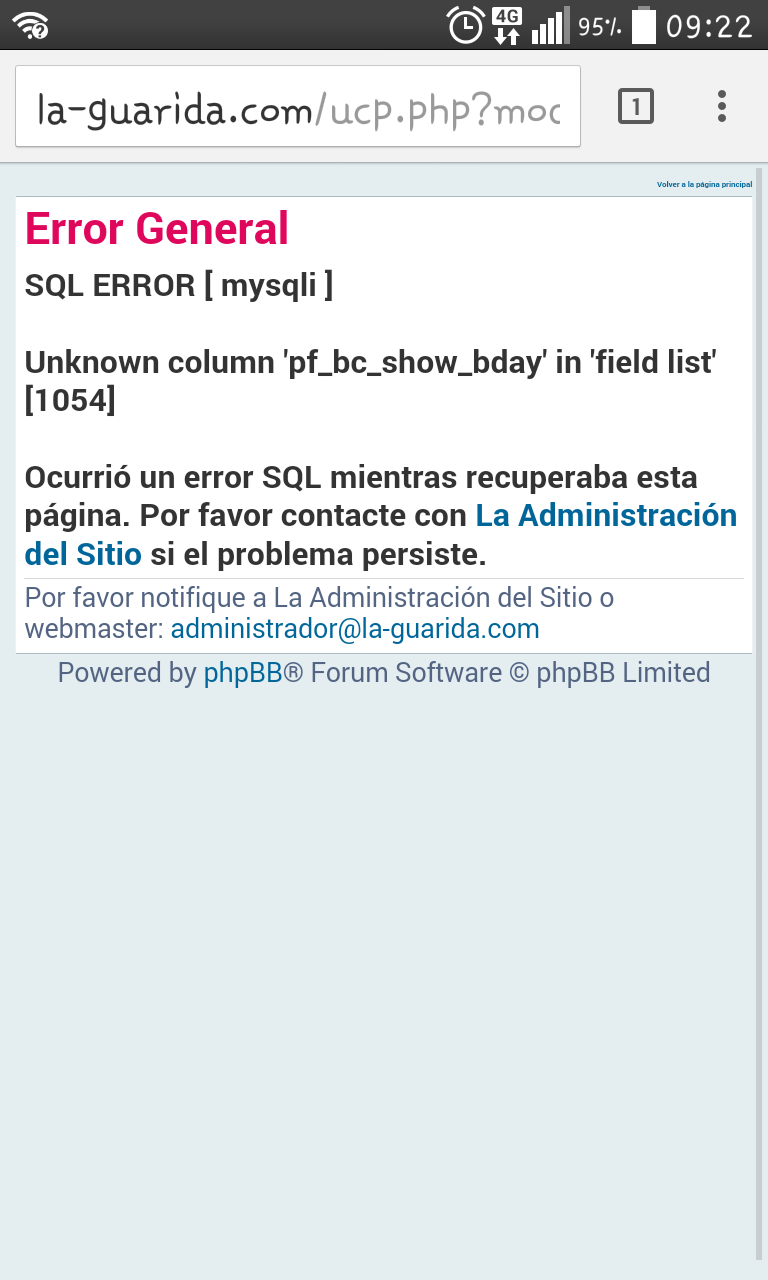Tap the browser URL address bar
The height and width of the screenshot is (1280, 768).
click(x=298, y=108)
